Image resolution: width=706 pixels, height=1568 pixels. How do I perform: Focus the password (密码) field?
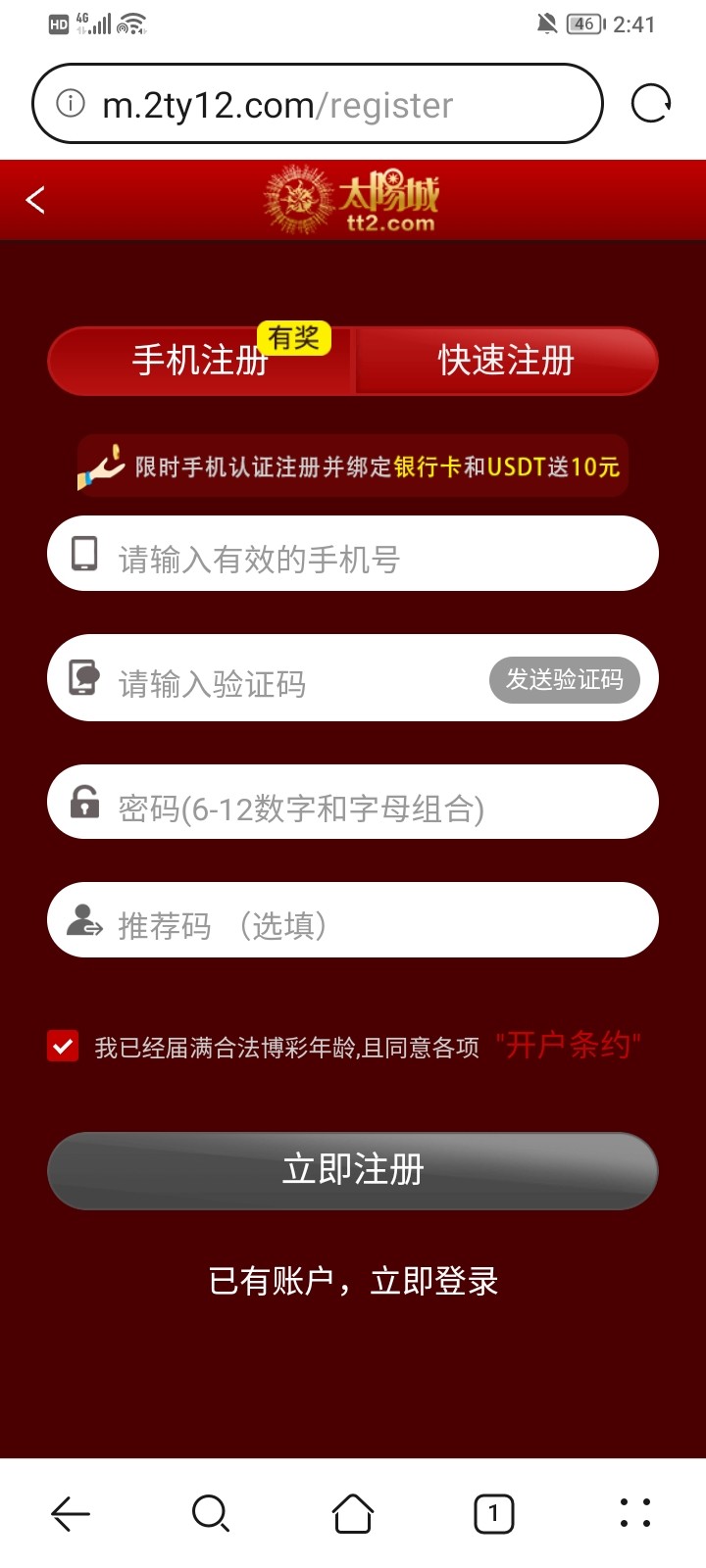[x=373, y=807]
